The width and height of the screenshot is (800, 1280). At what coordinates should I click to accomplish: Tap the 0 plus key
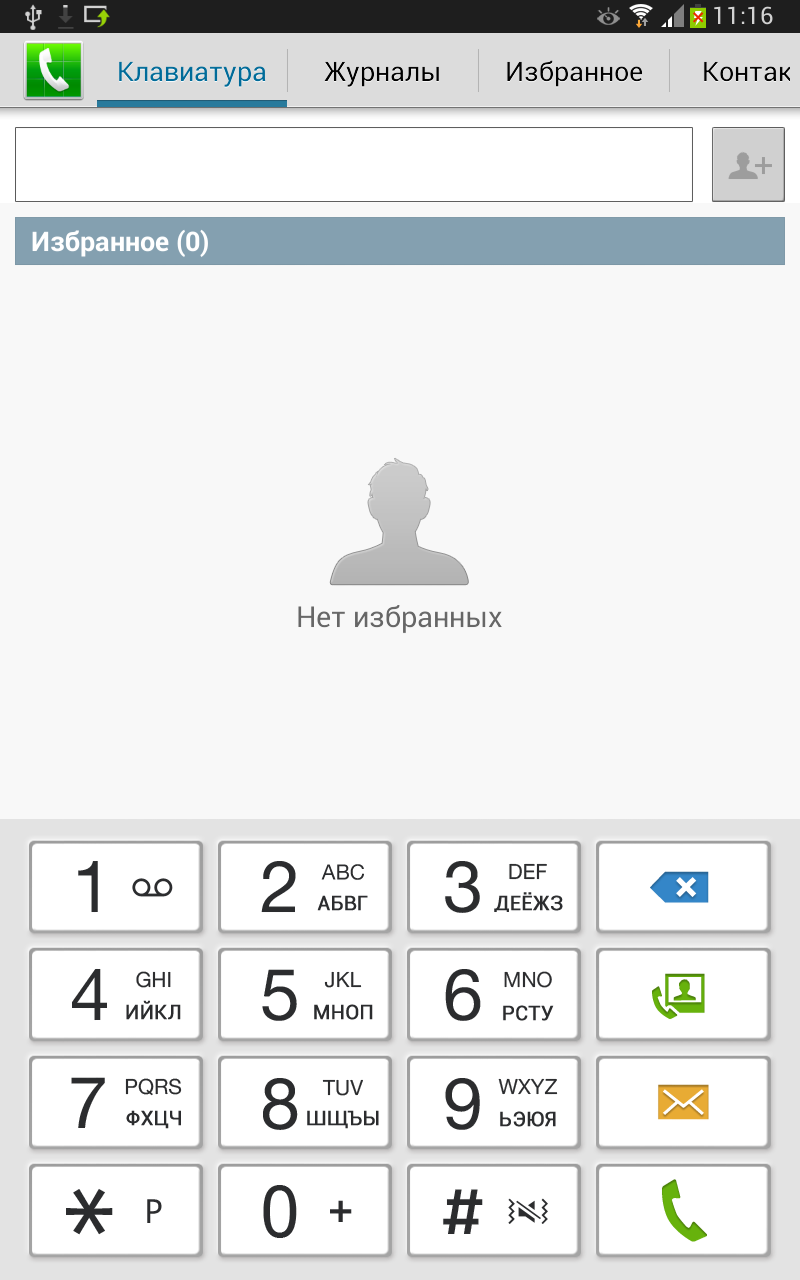click(305, 1210)
